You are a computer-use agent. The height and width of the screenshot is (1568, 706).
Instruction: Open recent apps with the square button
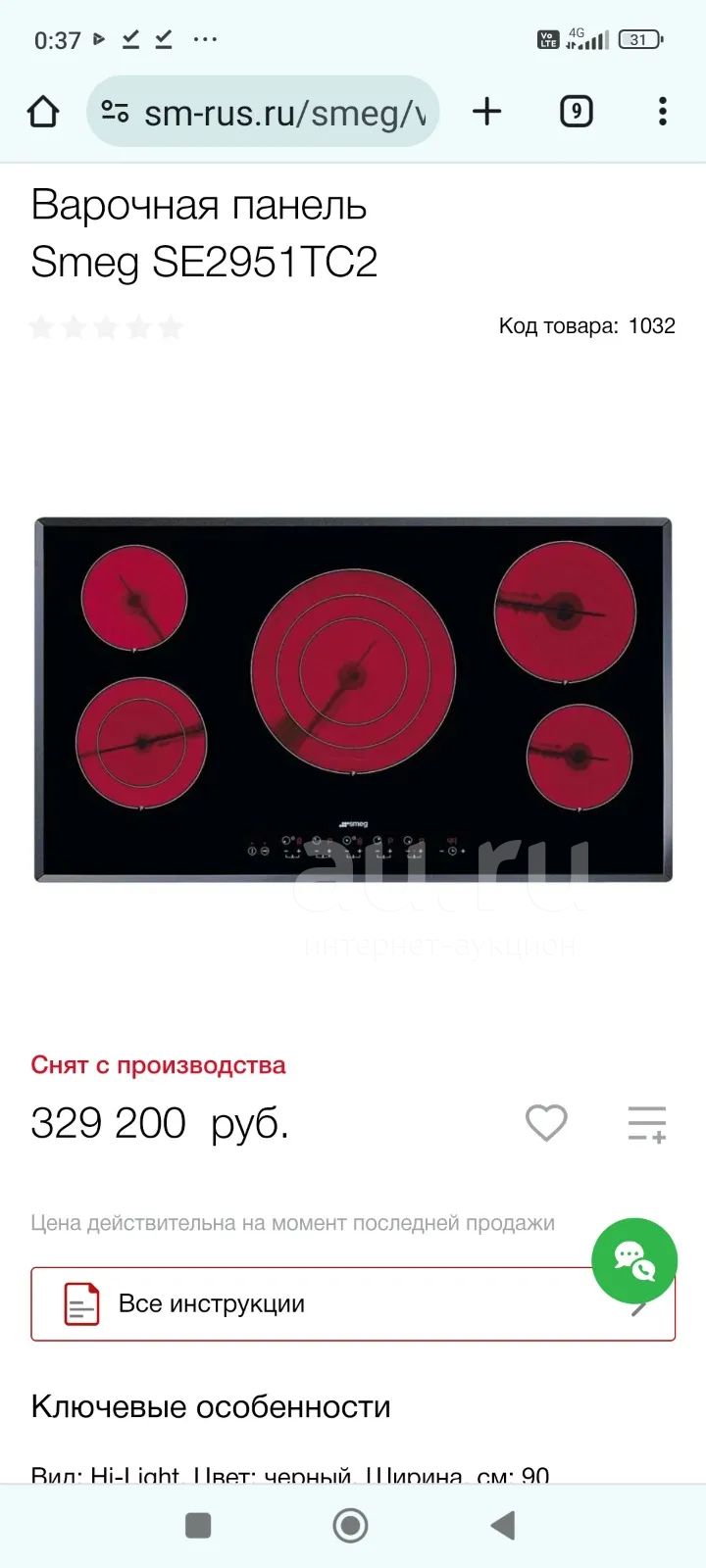(198, 1525)
